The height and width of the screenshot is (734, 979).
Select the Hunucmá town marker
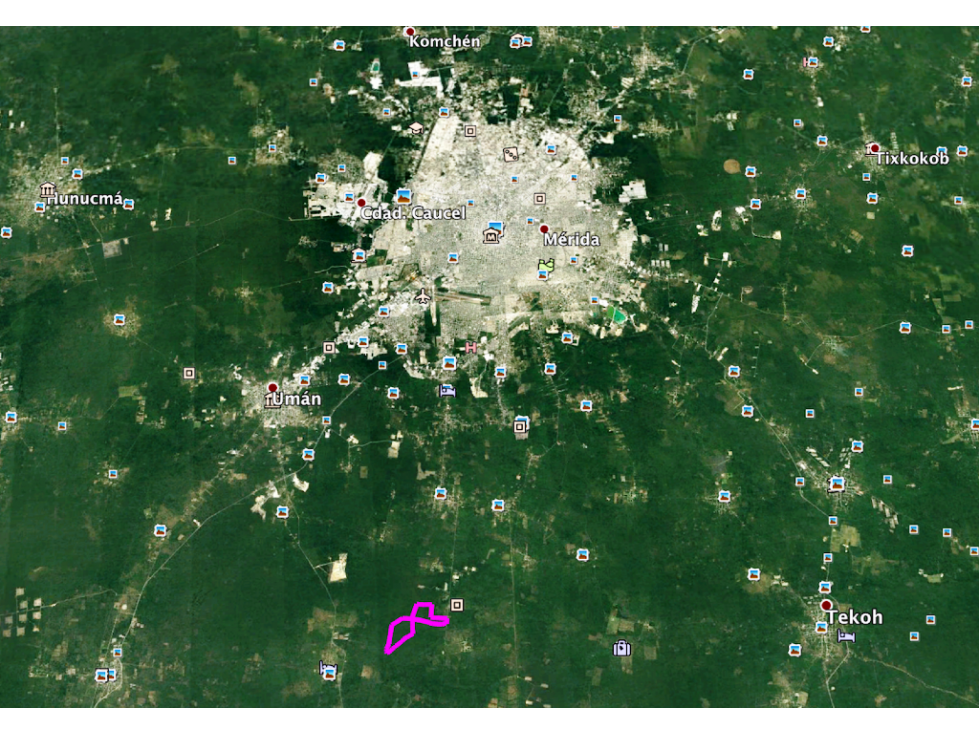47,191
